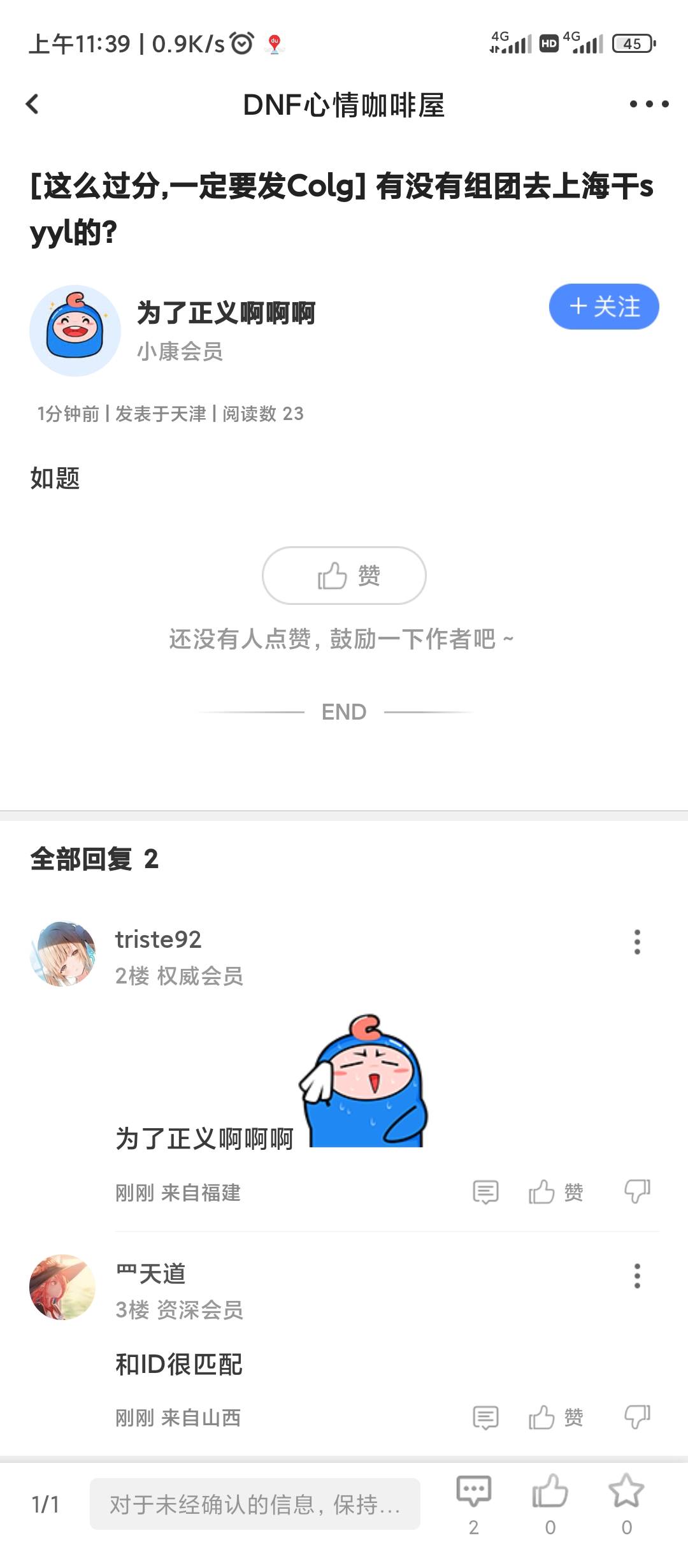Open 为了正义啊啊啊's profile avatar

75,331
